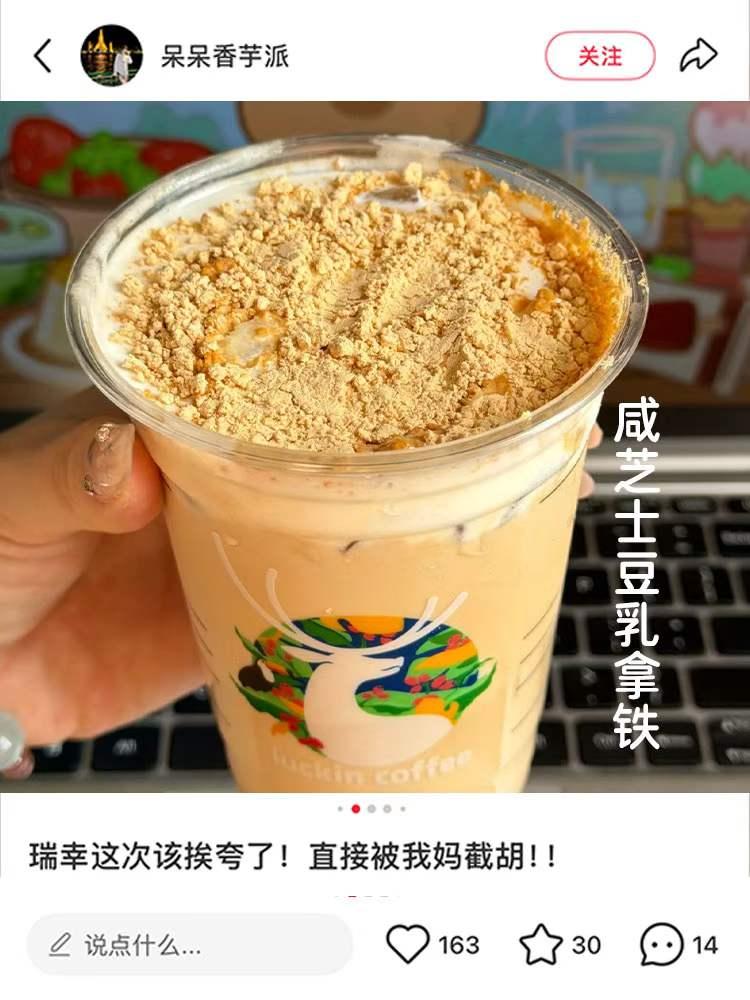Screen dimensions: 750x1000
Task: Save the post with the star icon
Action: (x=541, y=944)
